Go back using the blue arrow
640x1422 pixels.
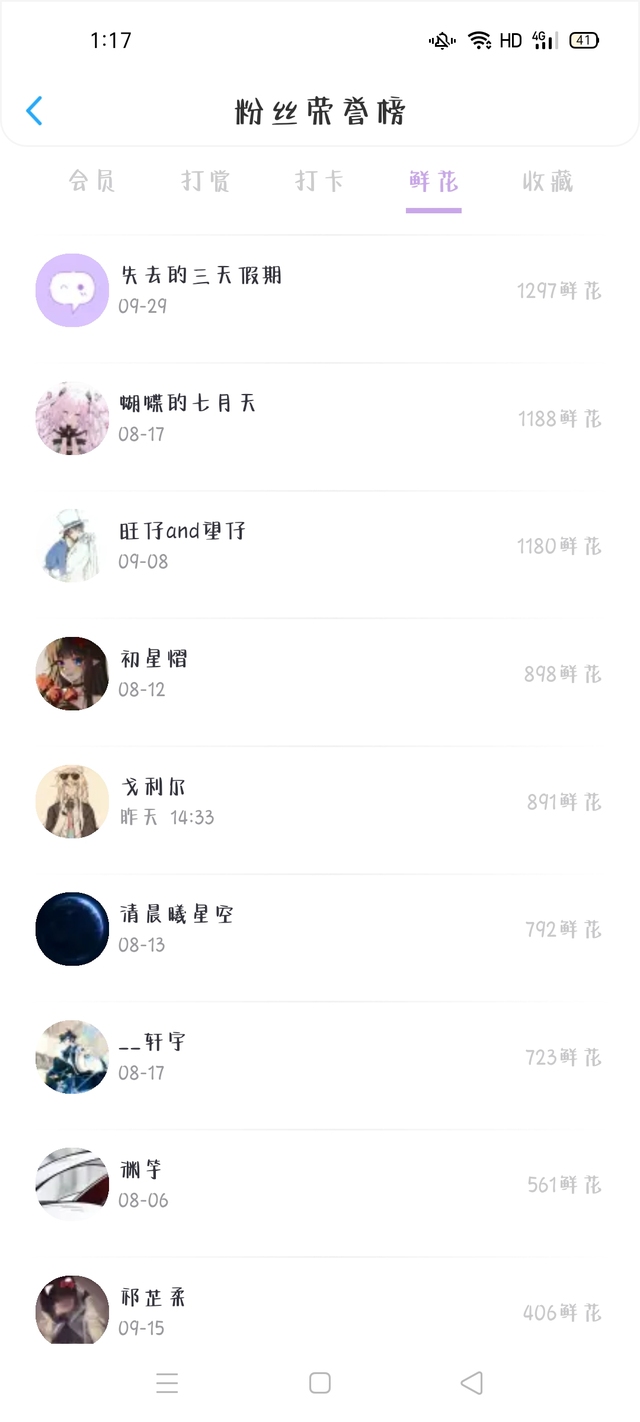point(34,111)
